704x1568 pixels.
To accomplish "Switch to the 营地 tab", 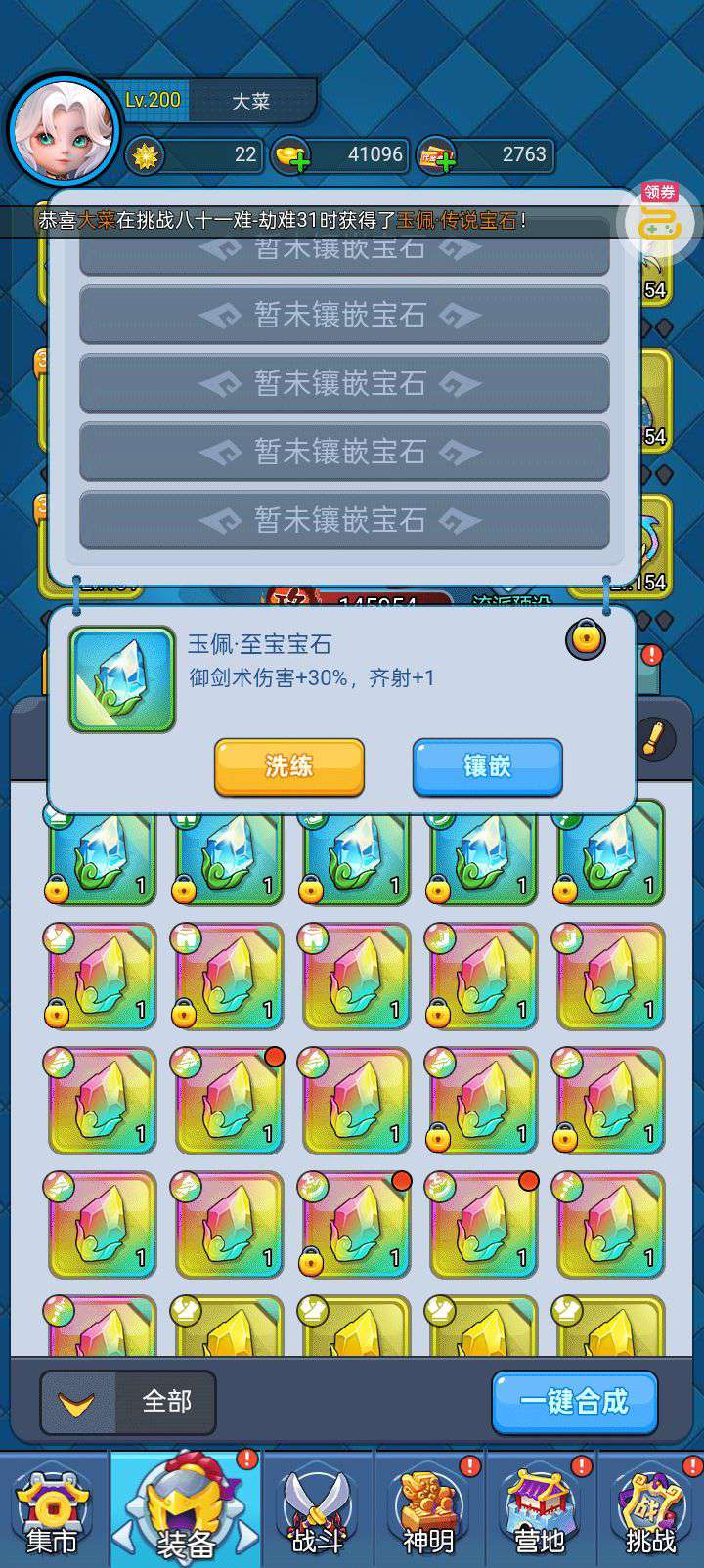I will (x=540, y=1511).
